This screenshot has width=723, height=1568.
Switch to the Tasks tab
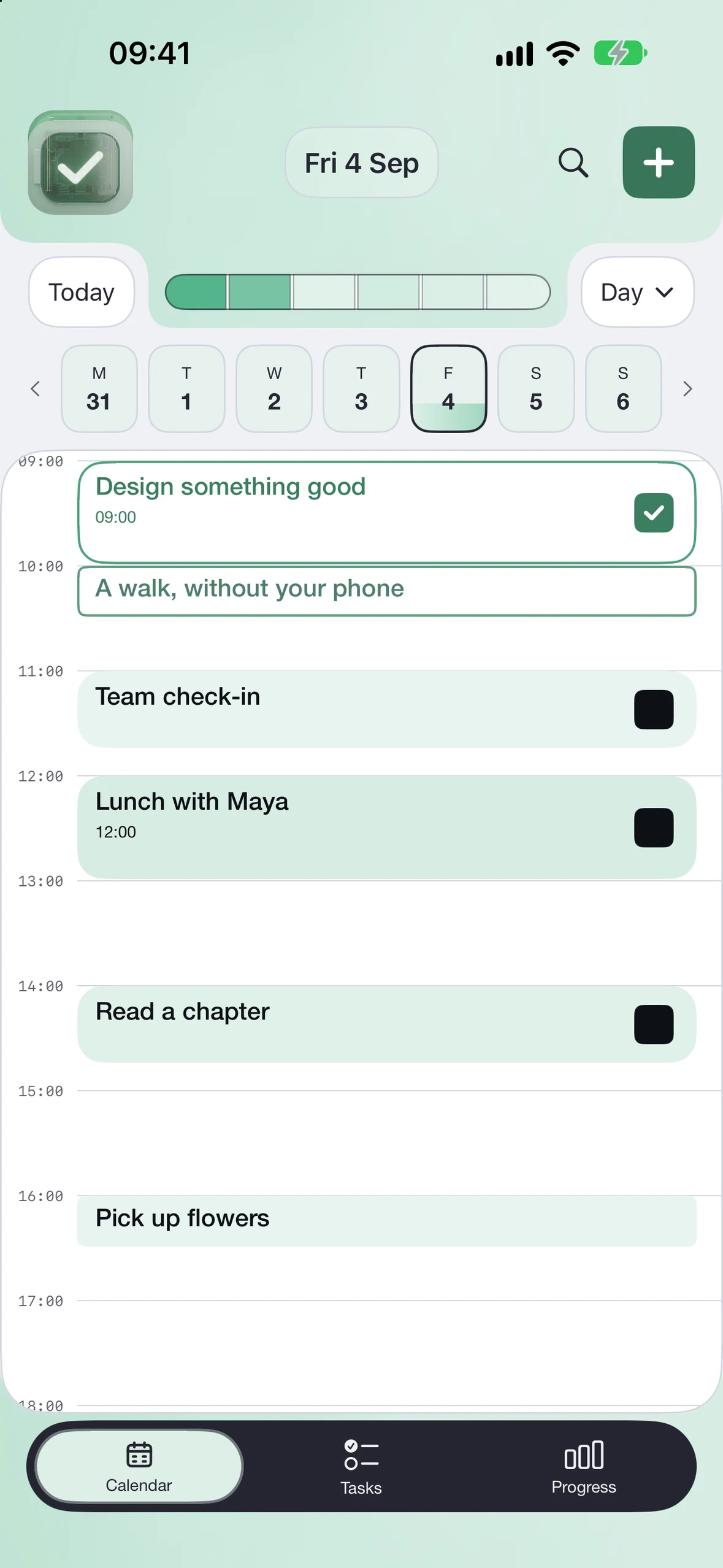[x=361, y=1467]
